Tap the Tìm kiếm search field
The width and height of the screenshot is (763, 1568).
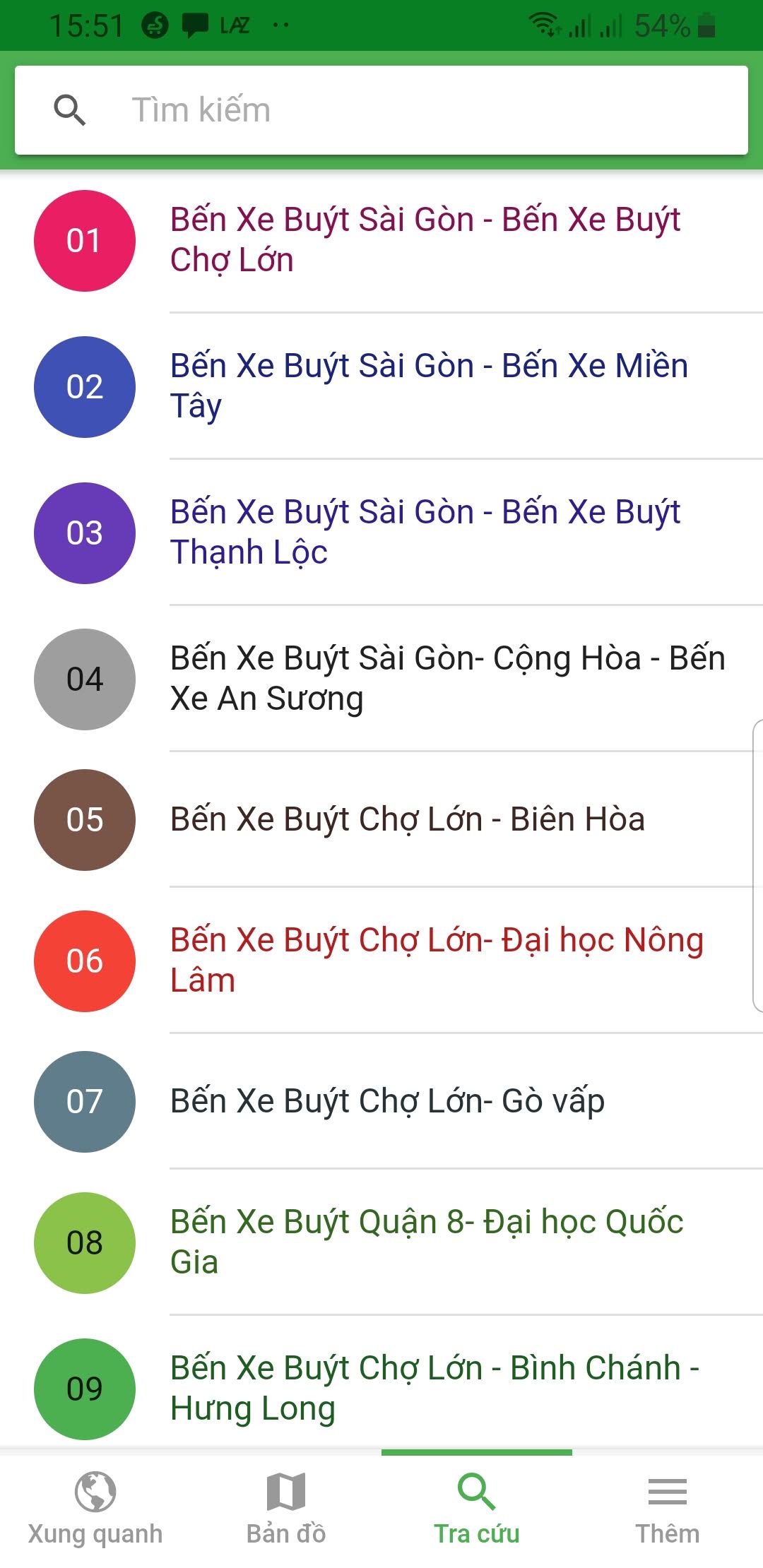click(381, 110)
